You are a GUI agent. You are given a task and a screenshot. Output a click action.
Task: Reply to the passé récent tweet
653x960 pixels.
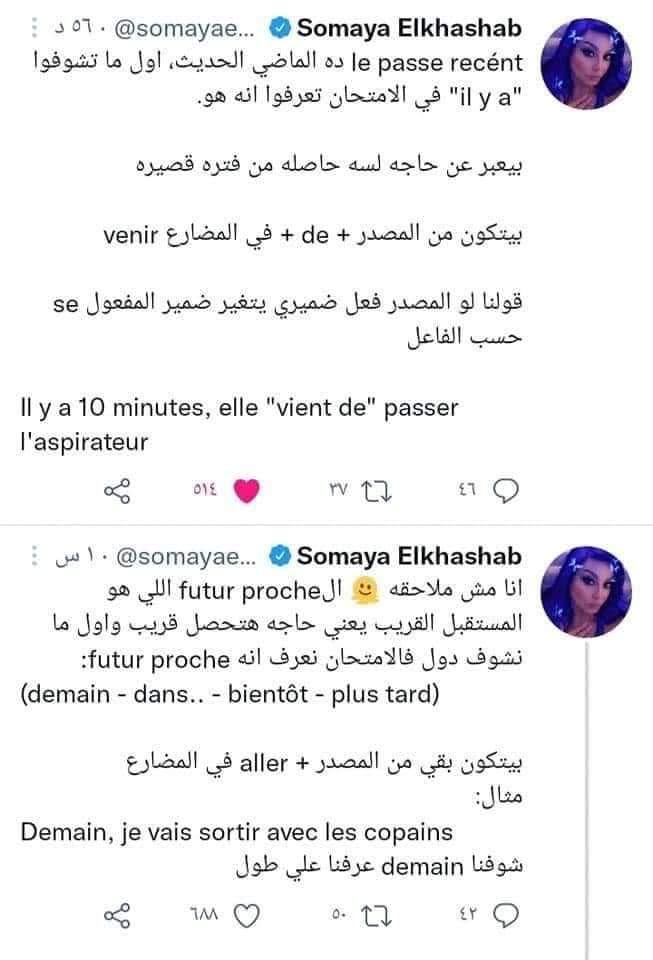click(508, 490)
